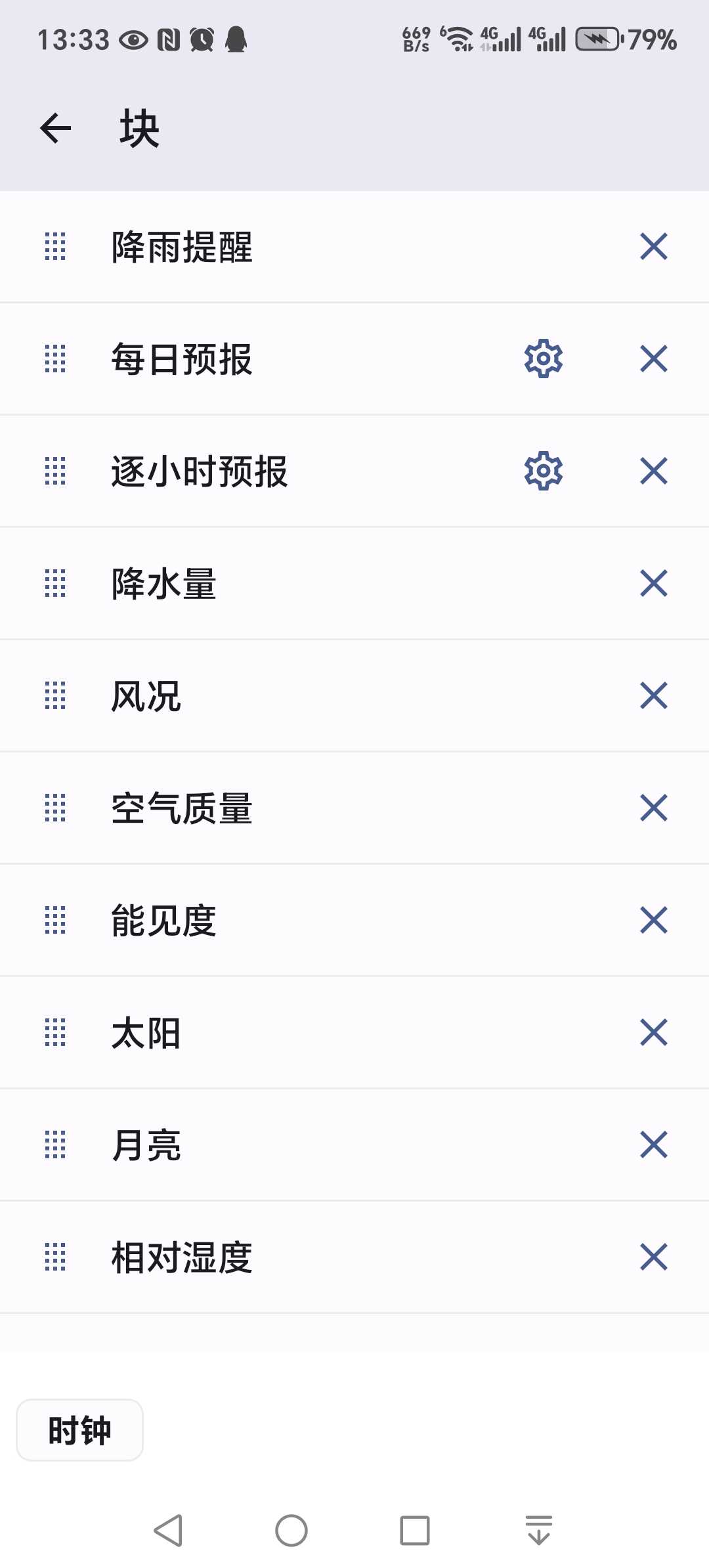Open recent apps from navigation bar
This screenshot has width=709, height=1568.
coord(415,1531)
